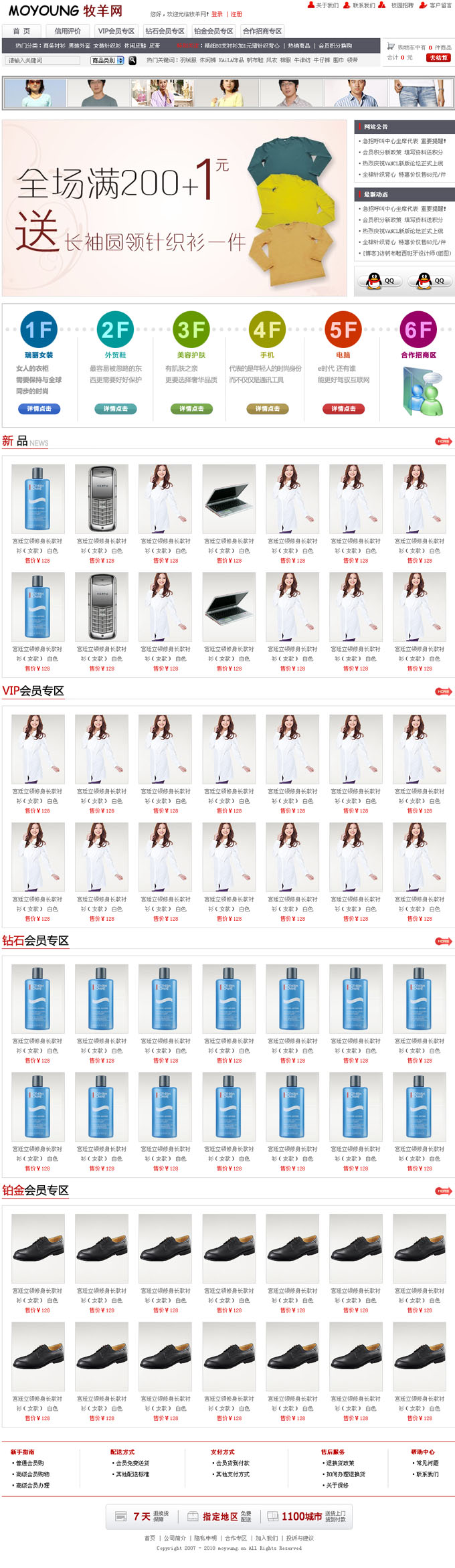The width and height of the screenshot is (455, 1568).
Task: Open 公司简介 link at page bottom
Action: pyautogui.click(x=175, y=1538)
